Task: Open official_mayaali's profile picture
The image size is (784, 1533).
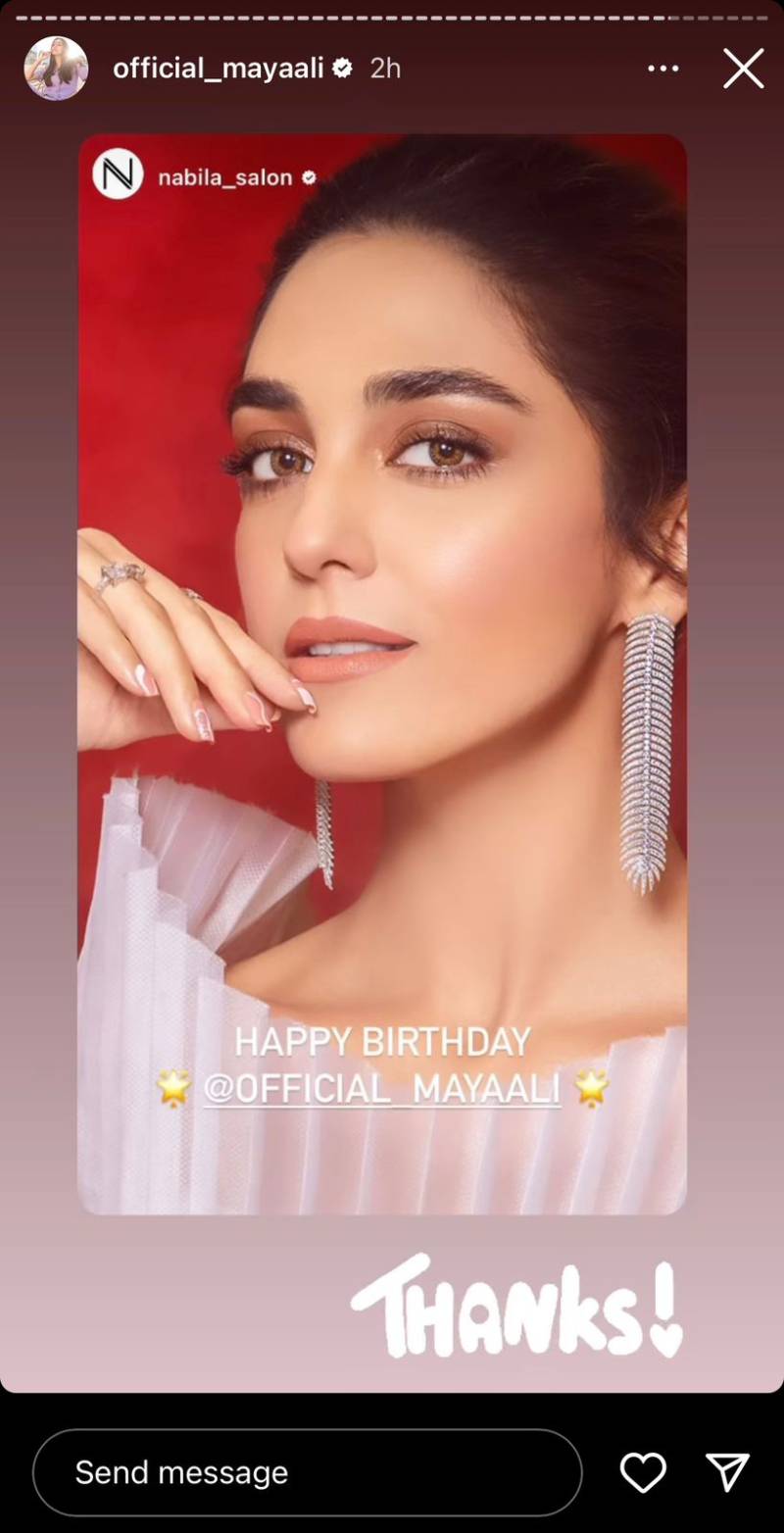Action: click(56, 69)
